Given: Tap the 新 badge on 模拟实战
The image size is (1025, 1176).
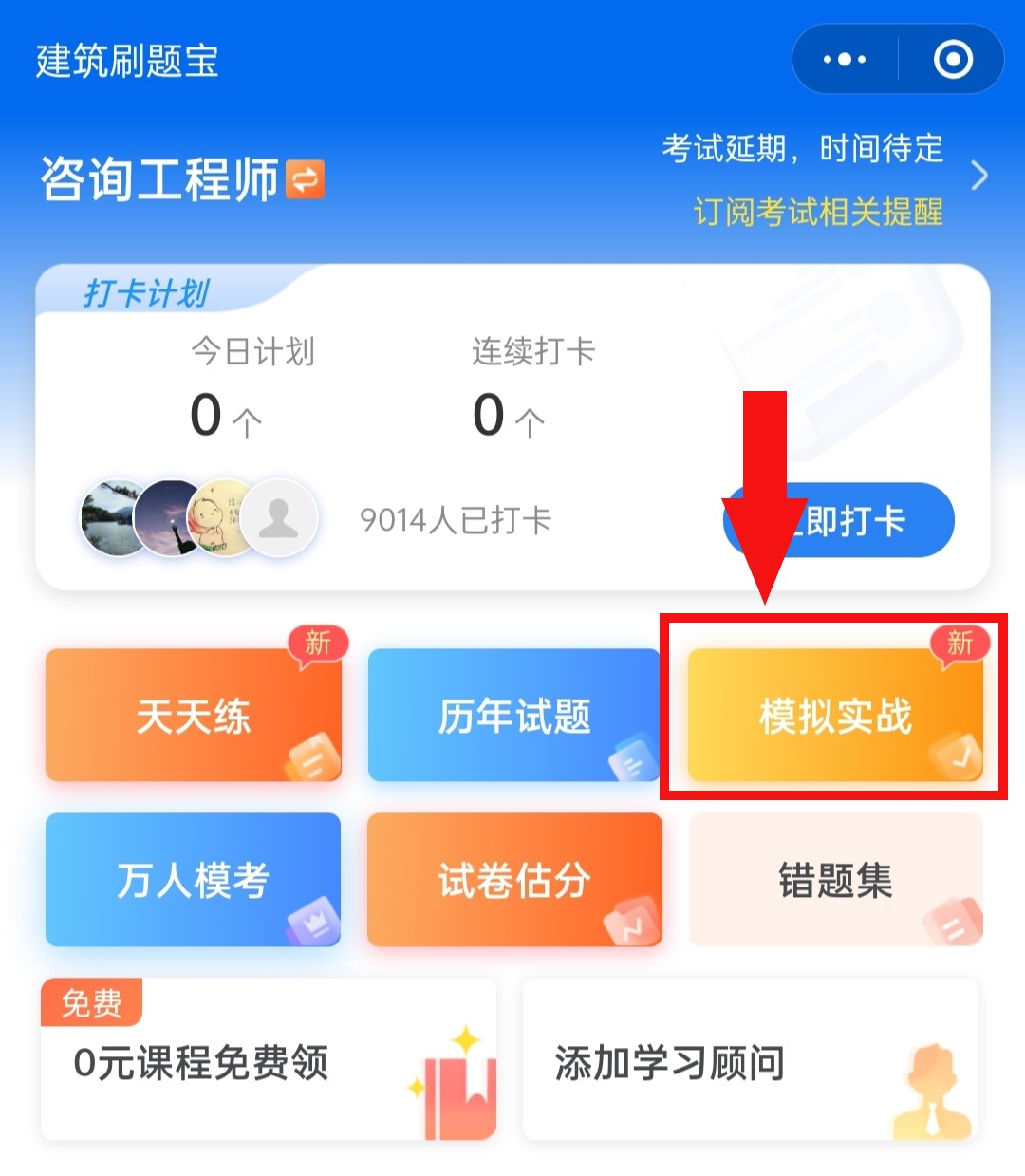Looking at the screenshot, I should pos(961,644).
